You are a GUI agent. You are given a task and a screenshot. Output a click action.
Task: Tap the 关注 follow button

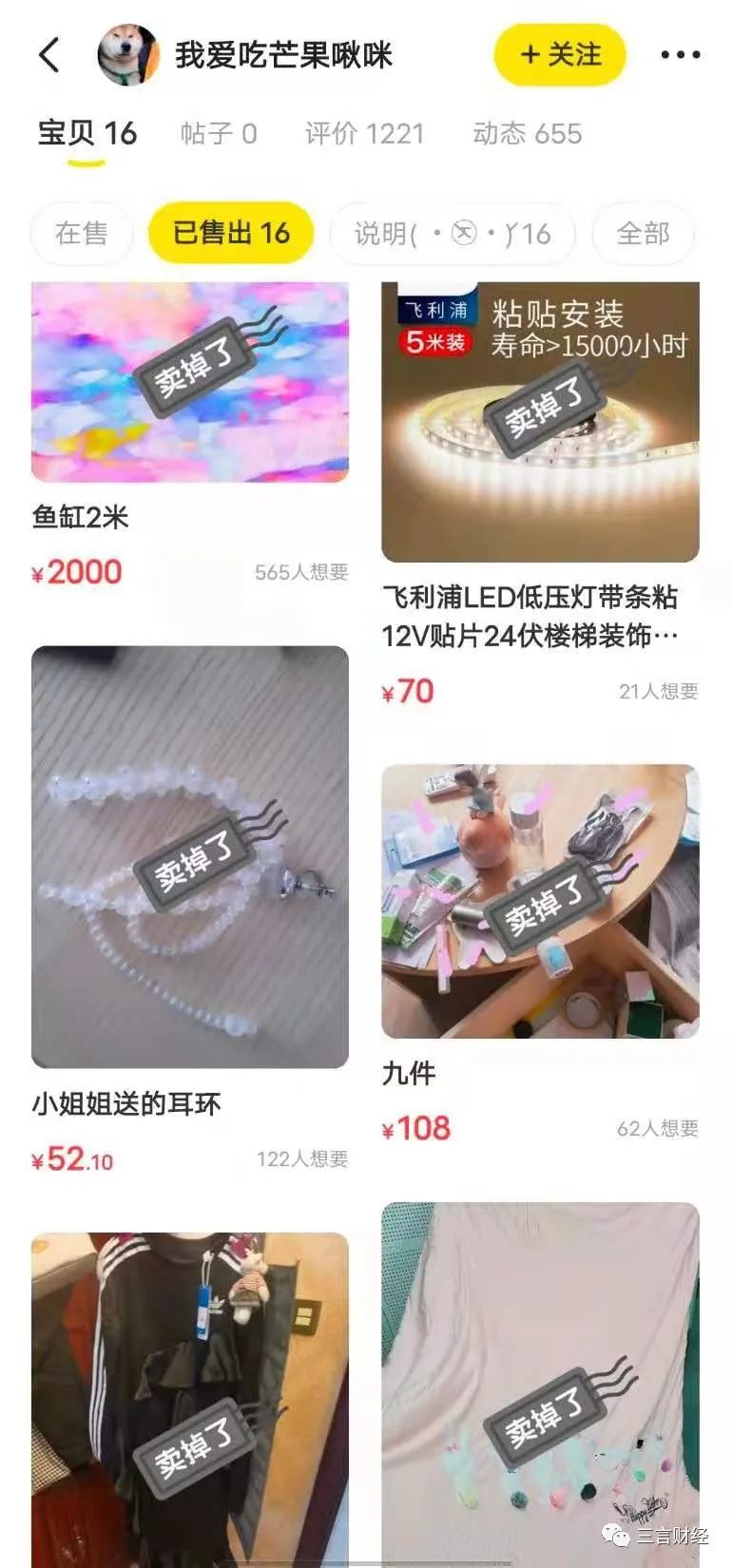[560, 55]
